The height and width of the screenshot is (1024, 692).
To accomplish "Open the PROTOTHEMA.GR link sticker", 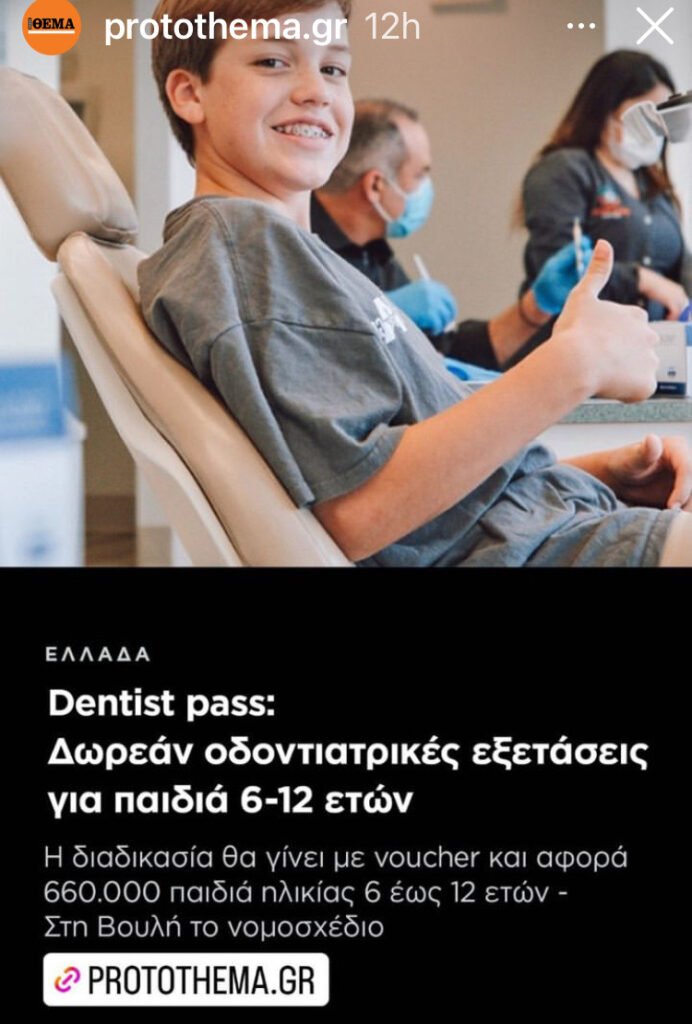I will click(x=186, y=980).
